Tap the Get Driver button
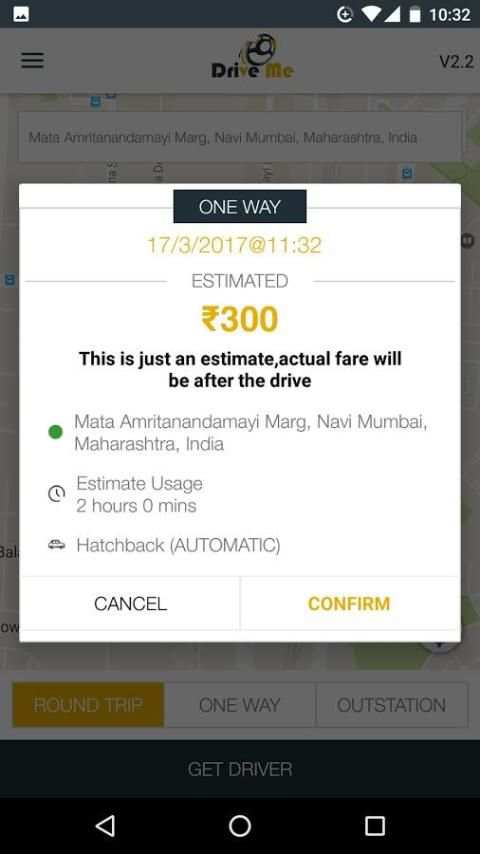The height and width of the screenshot is (854, 480). click(240, 769)
